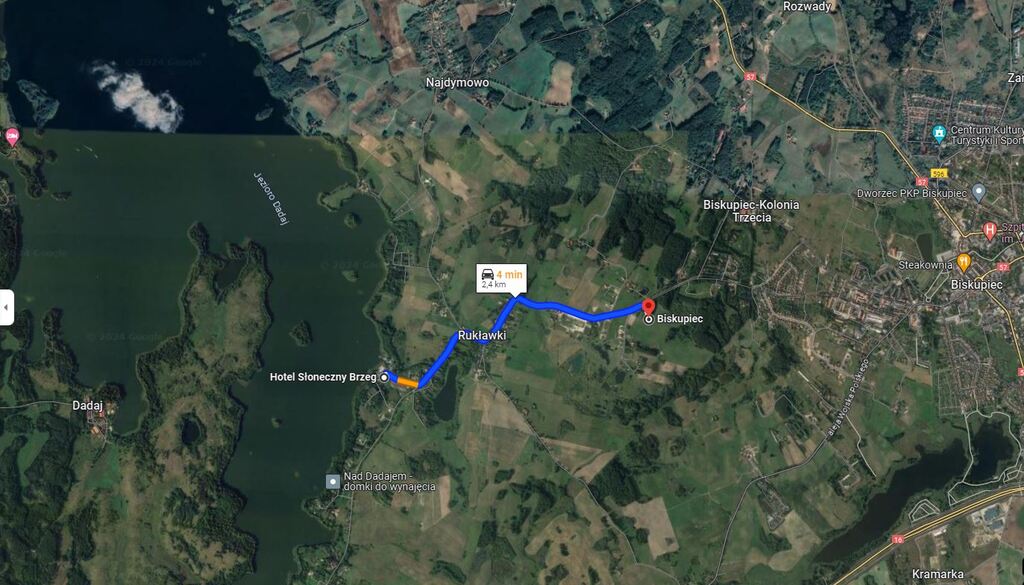Screen dimensions: 1024x585
Task: Open the hospital marker near Biskupiec
Action: 990,231
